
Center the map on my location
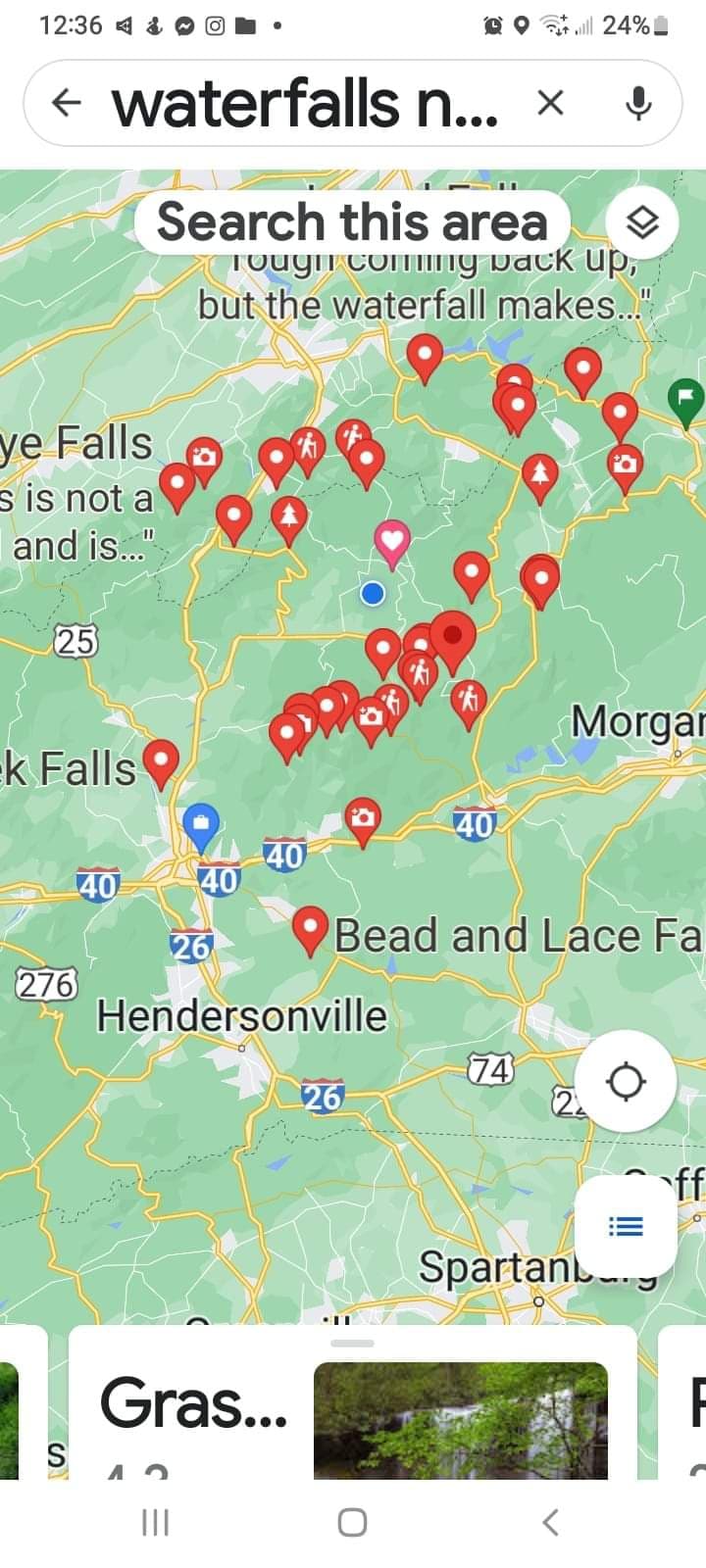point(626,1082)
